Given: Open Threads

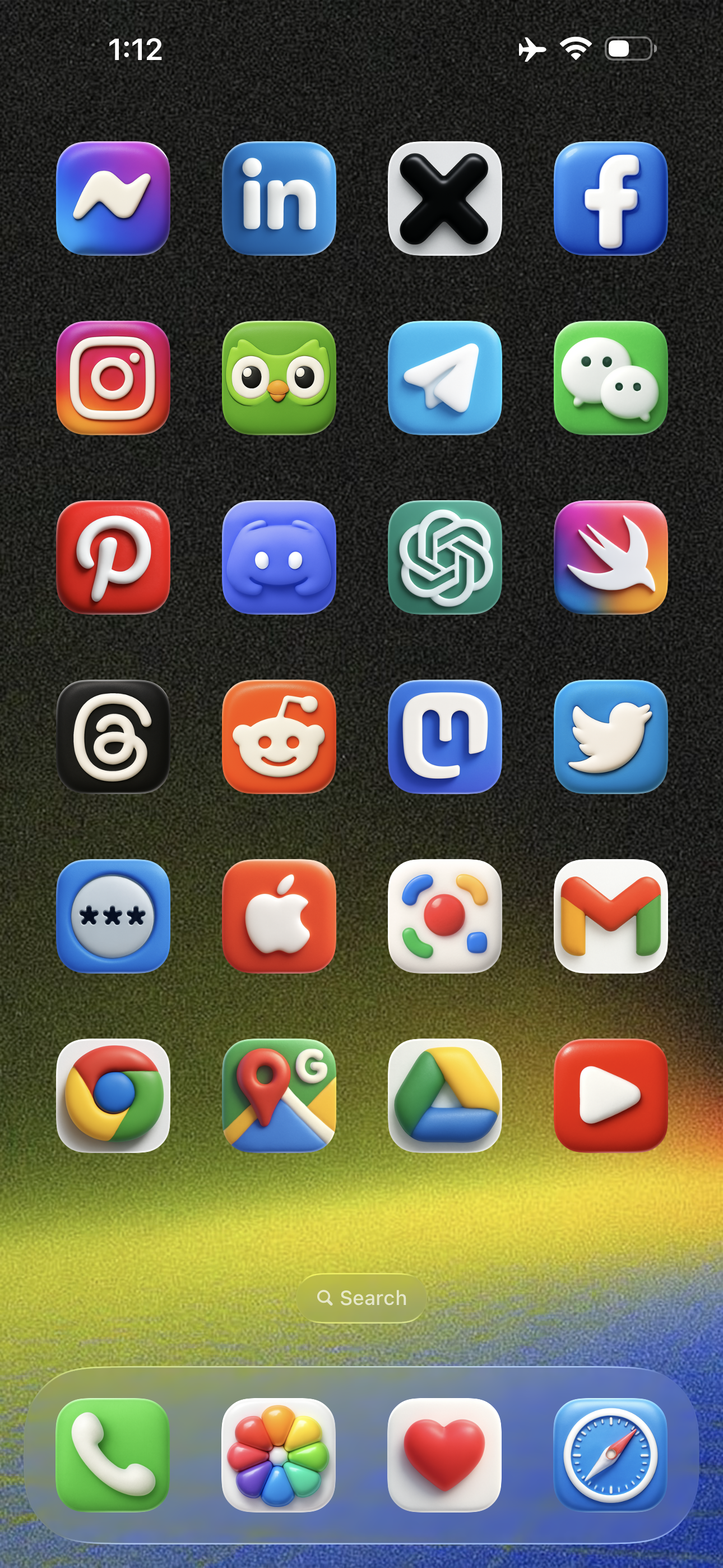Looking at the screenshot, I should (x=113, y=736).
